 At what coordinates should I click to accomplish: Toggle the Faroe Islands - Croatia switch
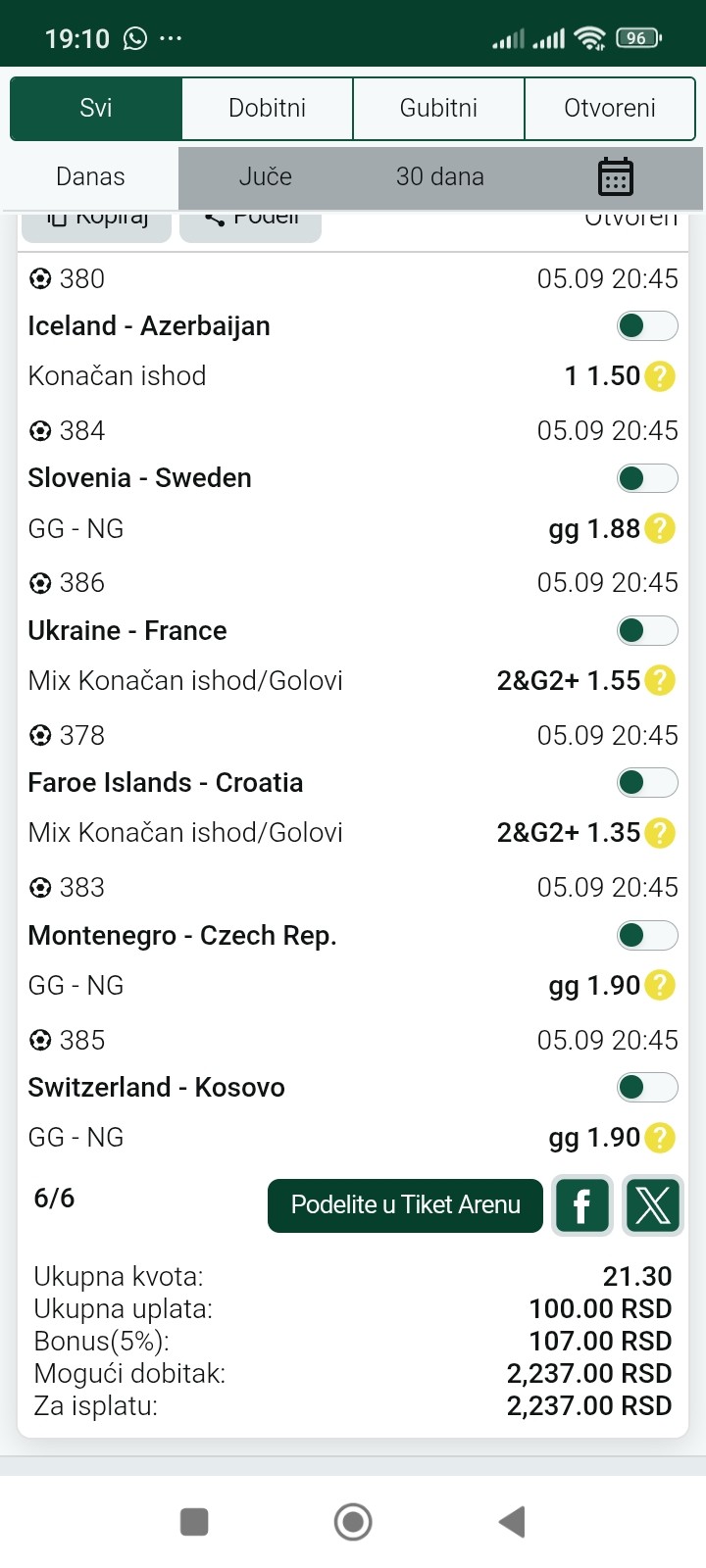coord(647,782)
